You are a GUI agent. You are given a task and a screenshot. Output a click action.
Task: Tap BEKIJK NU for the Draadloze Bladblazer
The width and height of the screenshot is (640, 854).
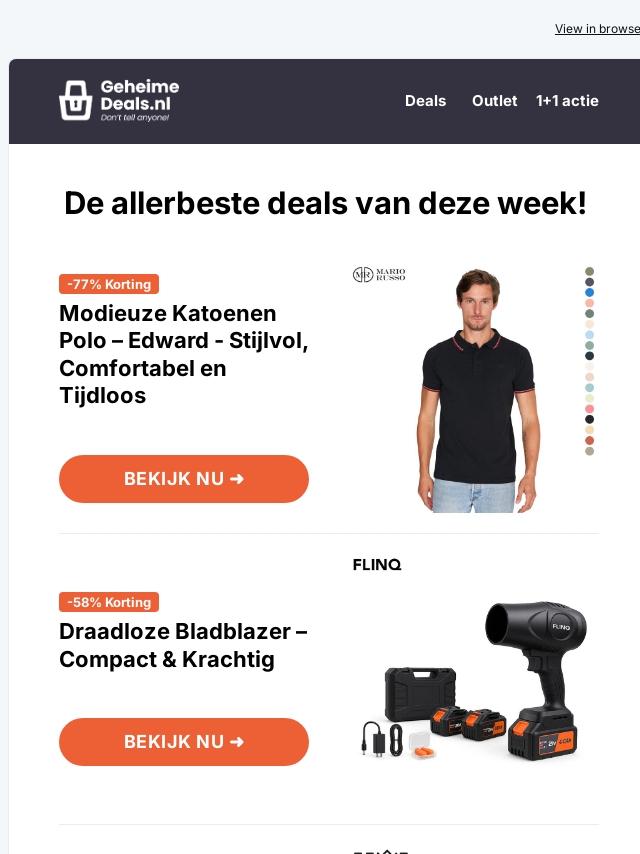click(184, 742)
